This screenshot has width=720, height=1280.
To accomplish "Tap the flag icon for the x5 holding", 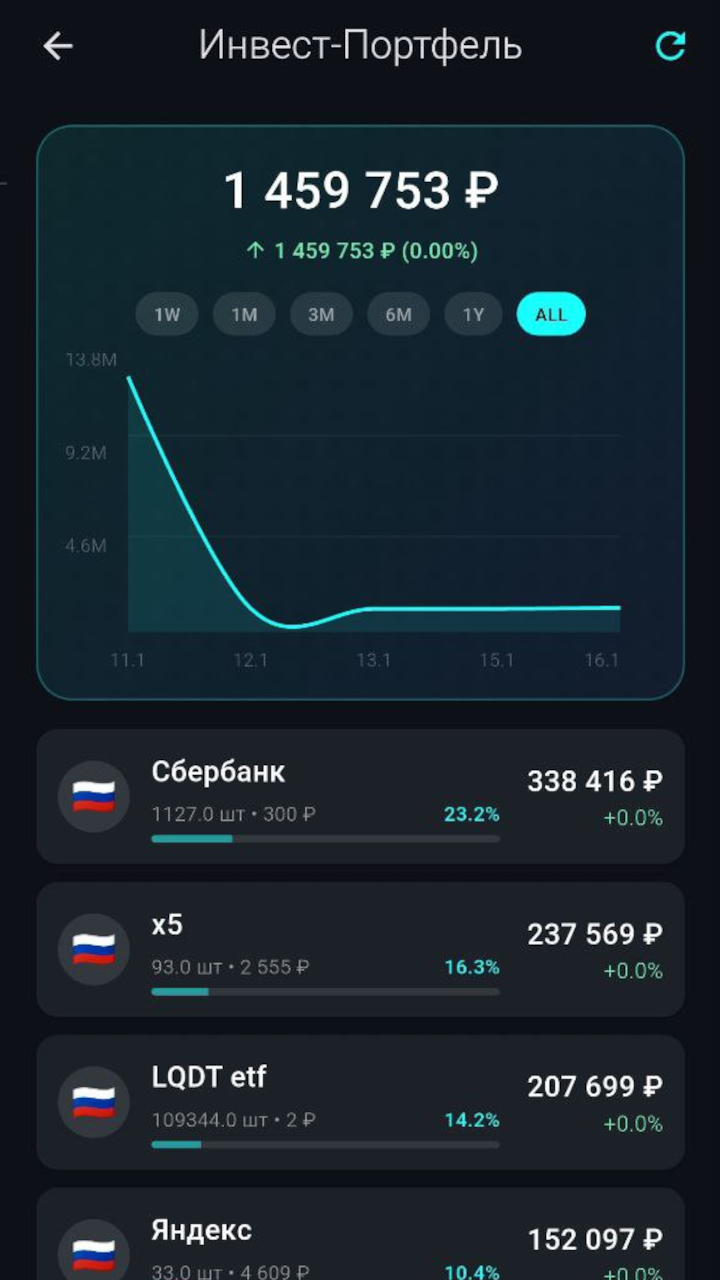I will pos(93,949).
